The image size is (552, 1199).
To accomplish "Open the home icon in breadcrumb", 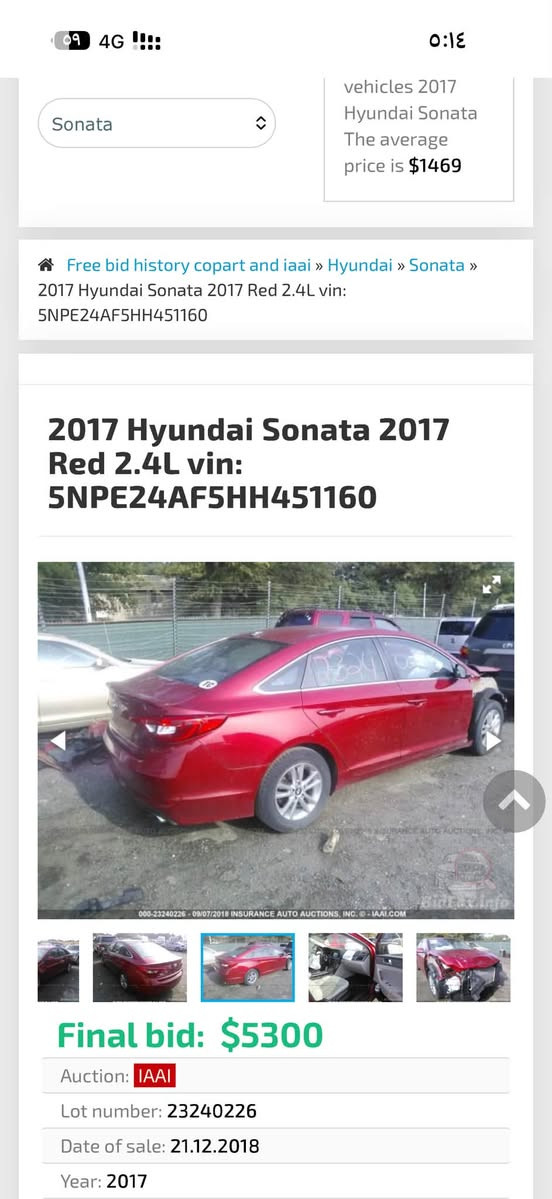I will click(46, 265).
